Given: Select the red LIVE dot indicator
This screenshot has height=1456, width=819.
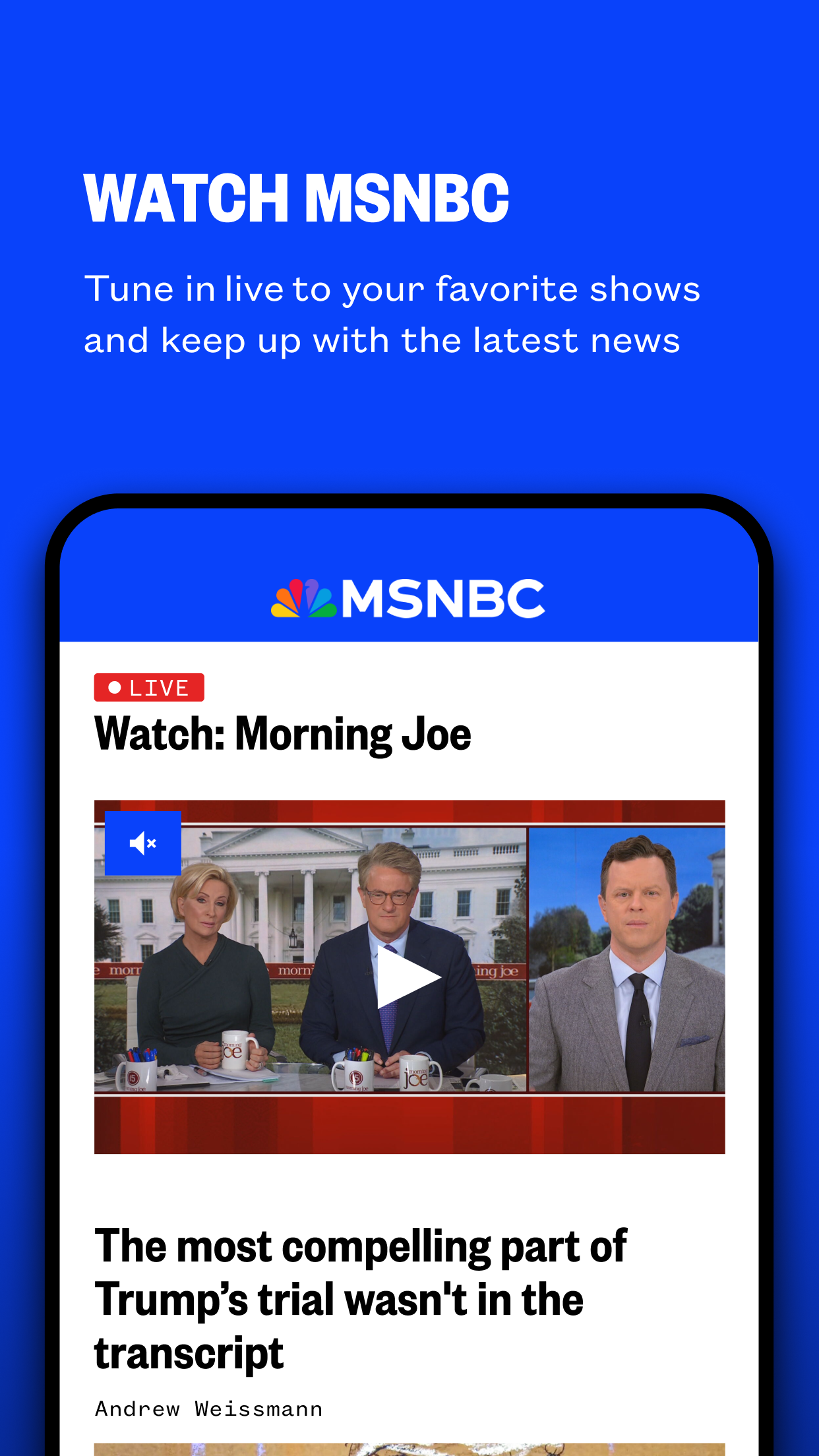Looking at the screenshot, I should click(116, 687).
